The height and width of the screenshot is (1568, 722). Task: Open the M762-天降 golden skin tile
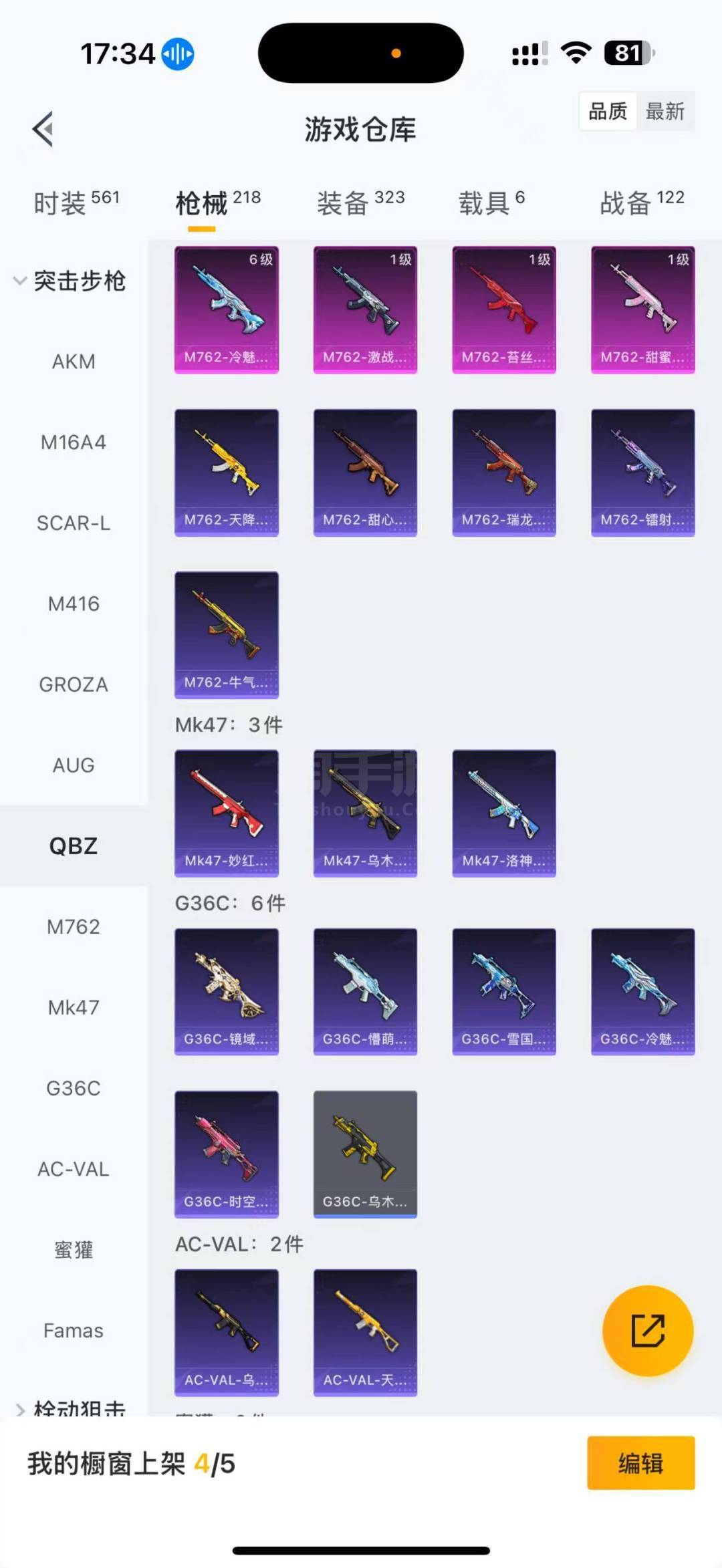click(x=227, y=472)
